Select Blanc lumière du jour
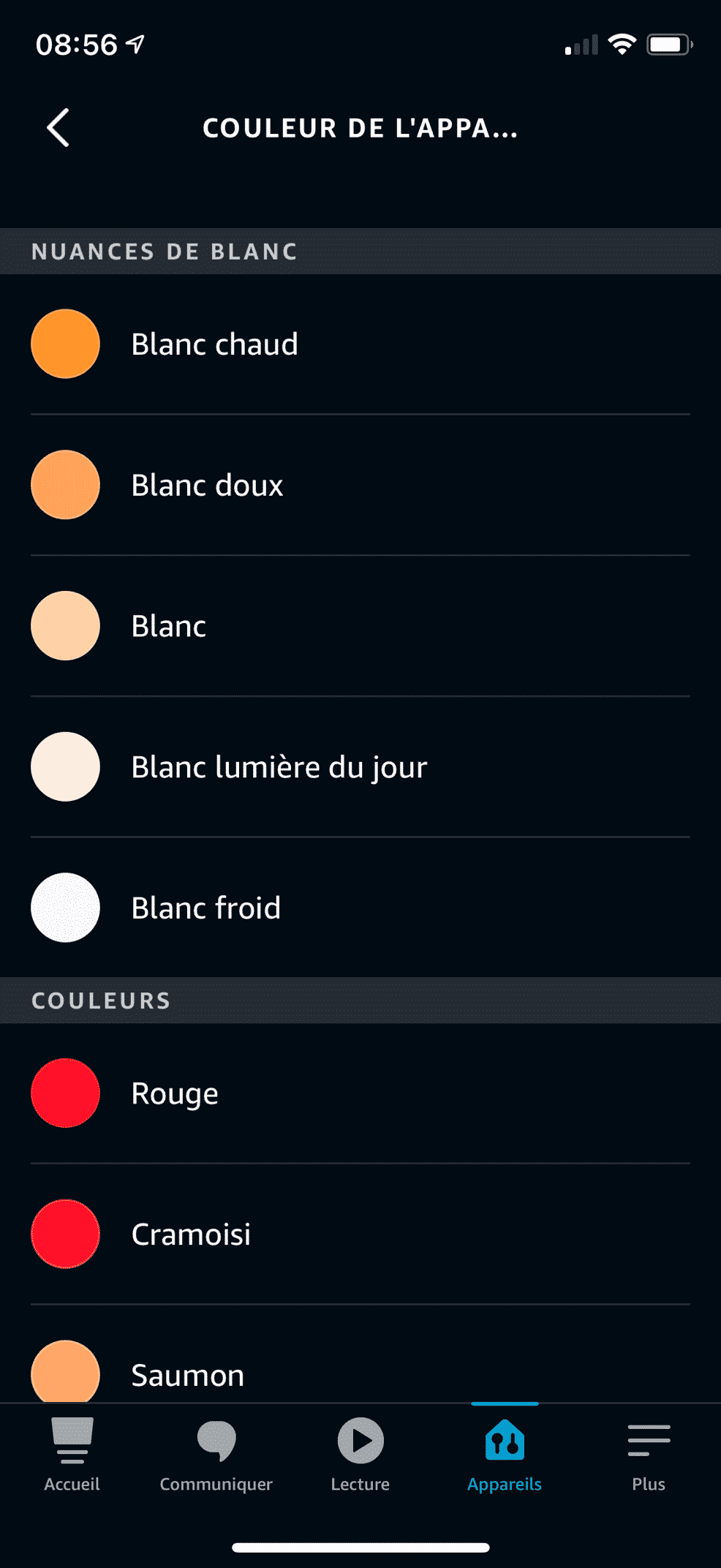Viewport: 721px width, 1568px height. [360, 767]
